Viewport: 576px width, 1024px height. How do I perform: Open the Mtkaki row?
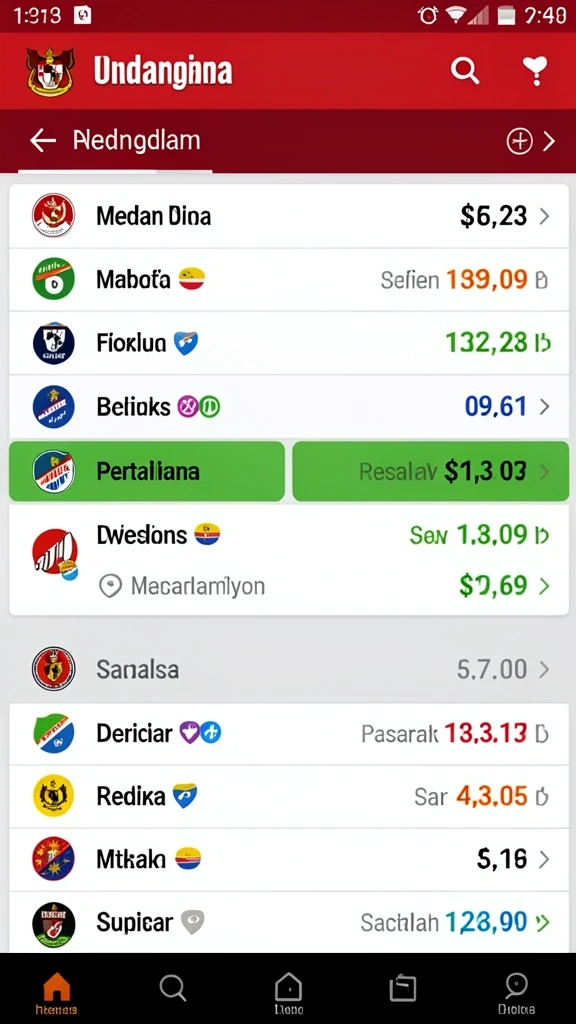tap(289, 859)
